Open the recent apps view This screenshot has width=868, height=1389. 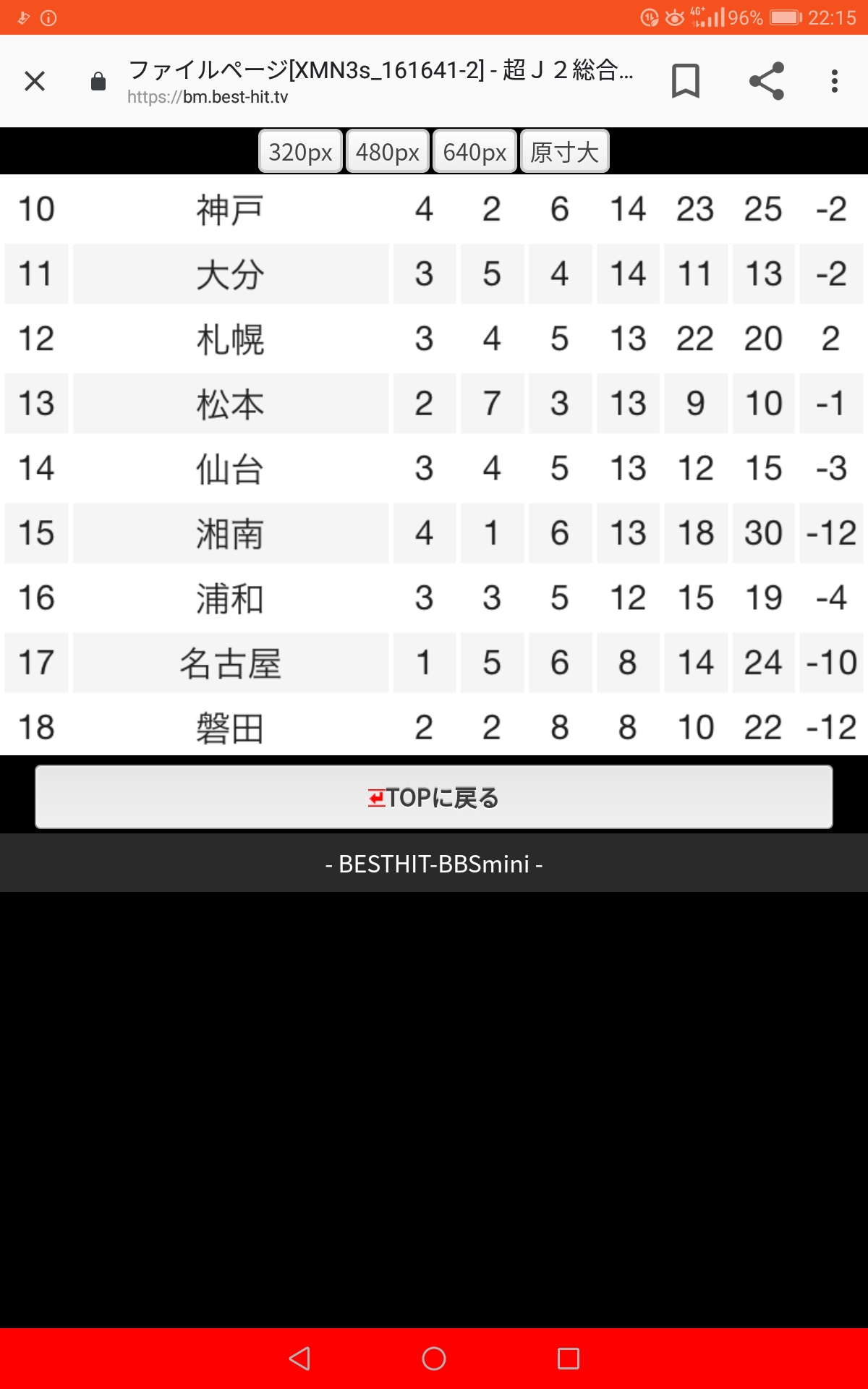point(569,1359)
